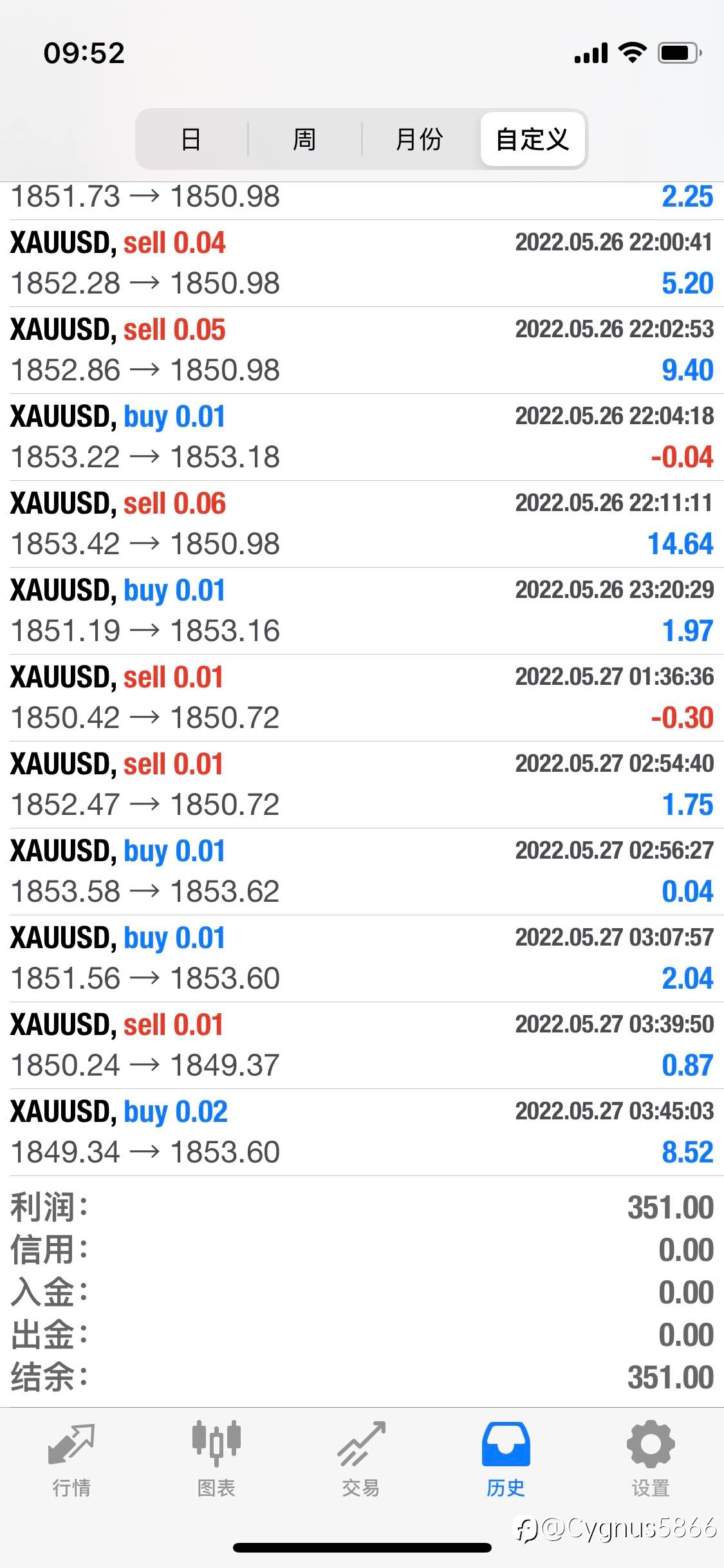This screenshot has width=724, height=1568.
Task: Open the sell 0.05 trade at 22:02:53
Action: 362,350
